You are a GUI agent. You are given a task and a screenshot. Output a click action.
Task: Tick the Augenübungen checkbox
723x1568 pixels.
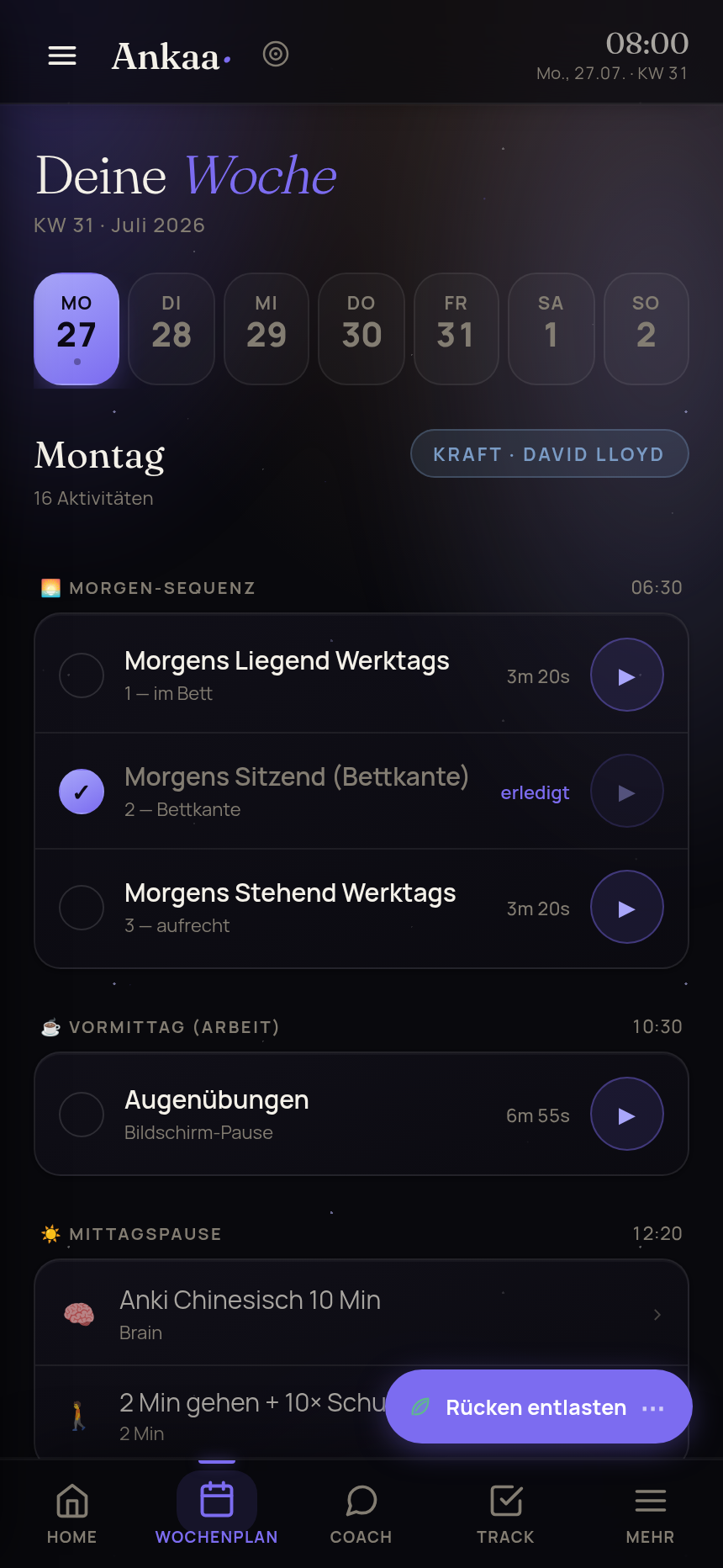pos(82,1115)
